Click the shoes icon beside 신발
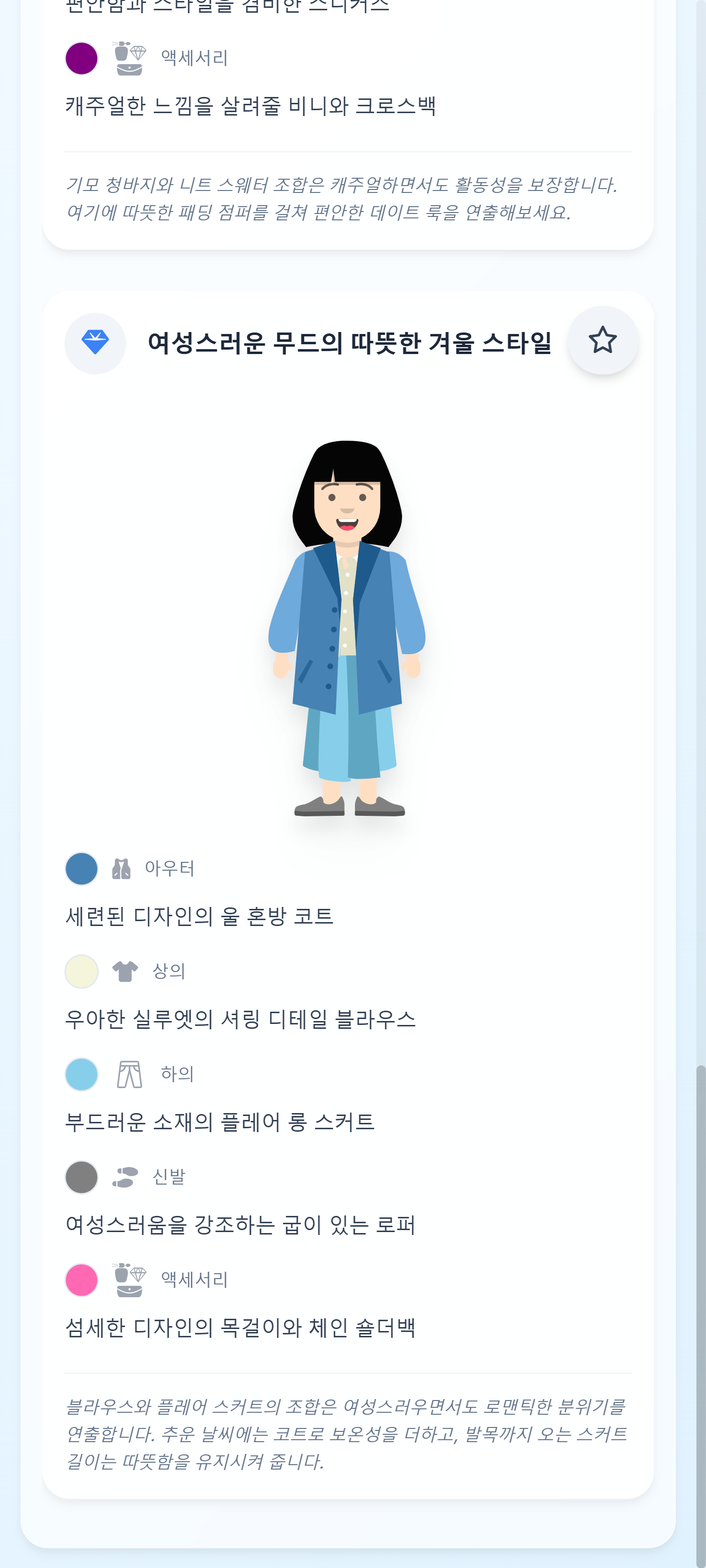The image size is (706, 1568). click(x=126, y=1177)
